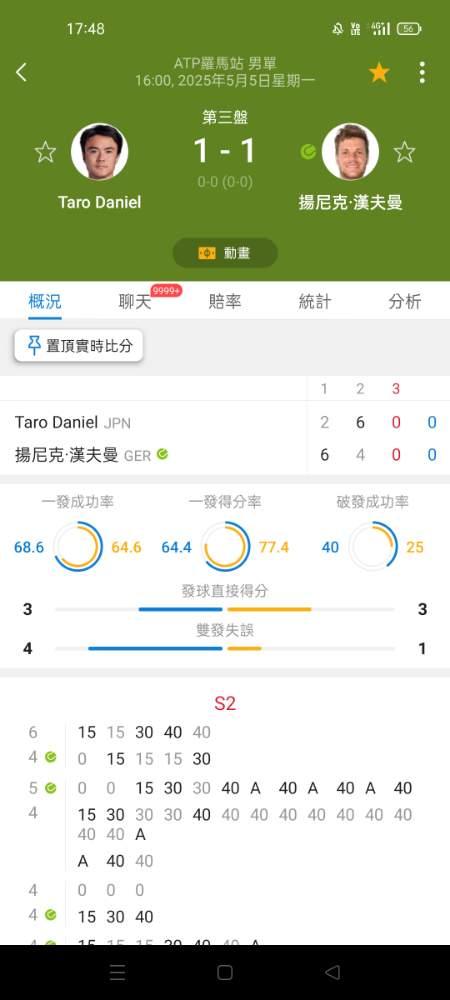This screenshot has width=450, height=1000.
Task: Favorite 揚尼克·漢夫曼 with the star icon
Action: click(x=404, y=152)
